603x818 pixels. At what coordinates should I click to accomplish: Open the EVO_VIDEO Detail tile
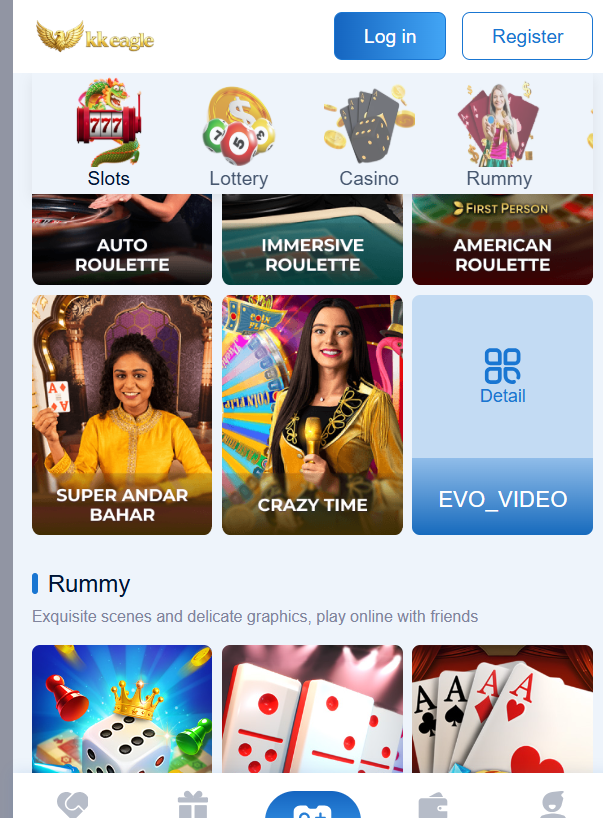coord(502,414)
